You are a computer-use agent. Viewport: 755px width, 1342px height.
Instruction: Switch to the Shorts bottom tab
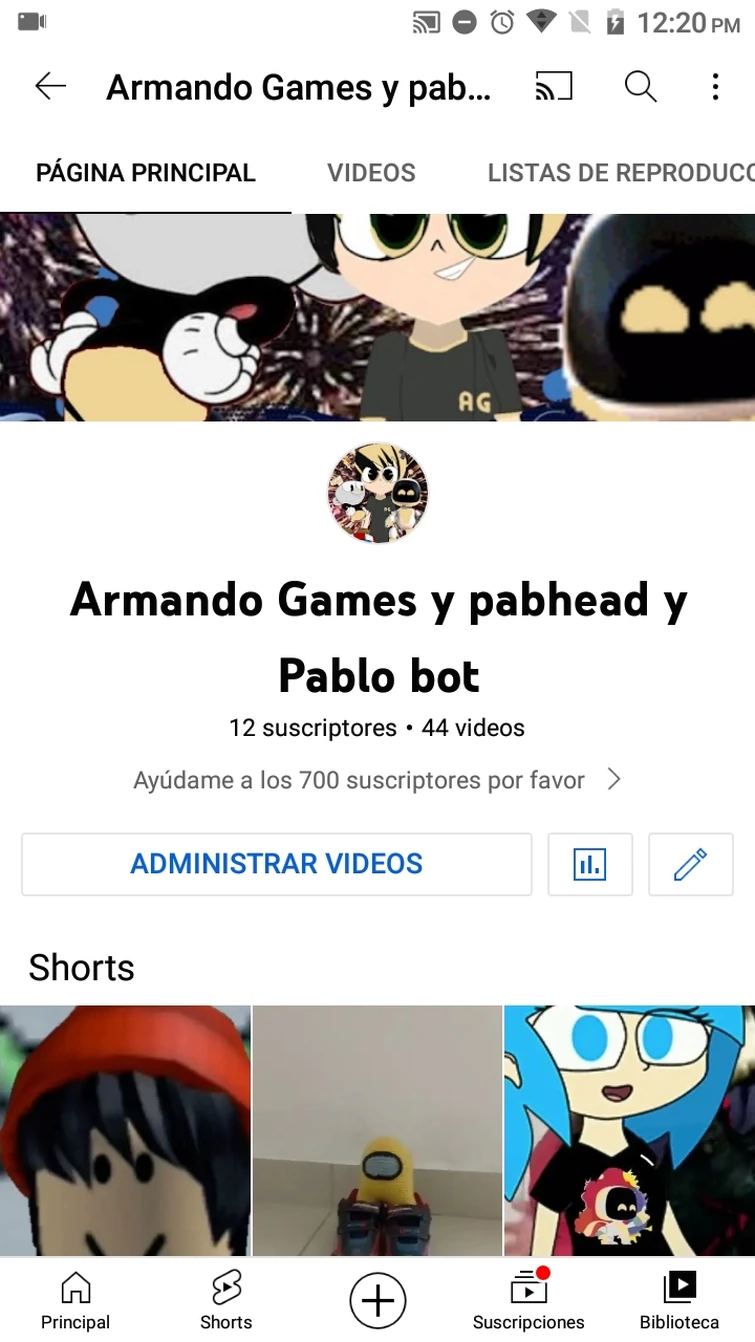point(226,1300)
